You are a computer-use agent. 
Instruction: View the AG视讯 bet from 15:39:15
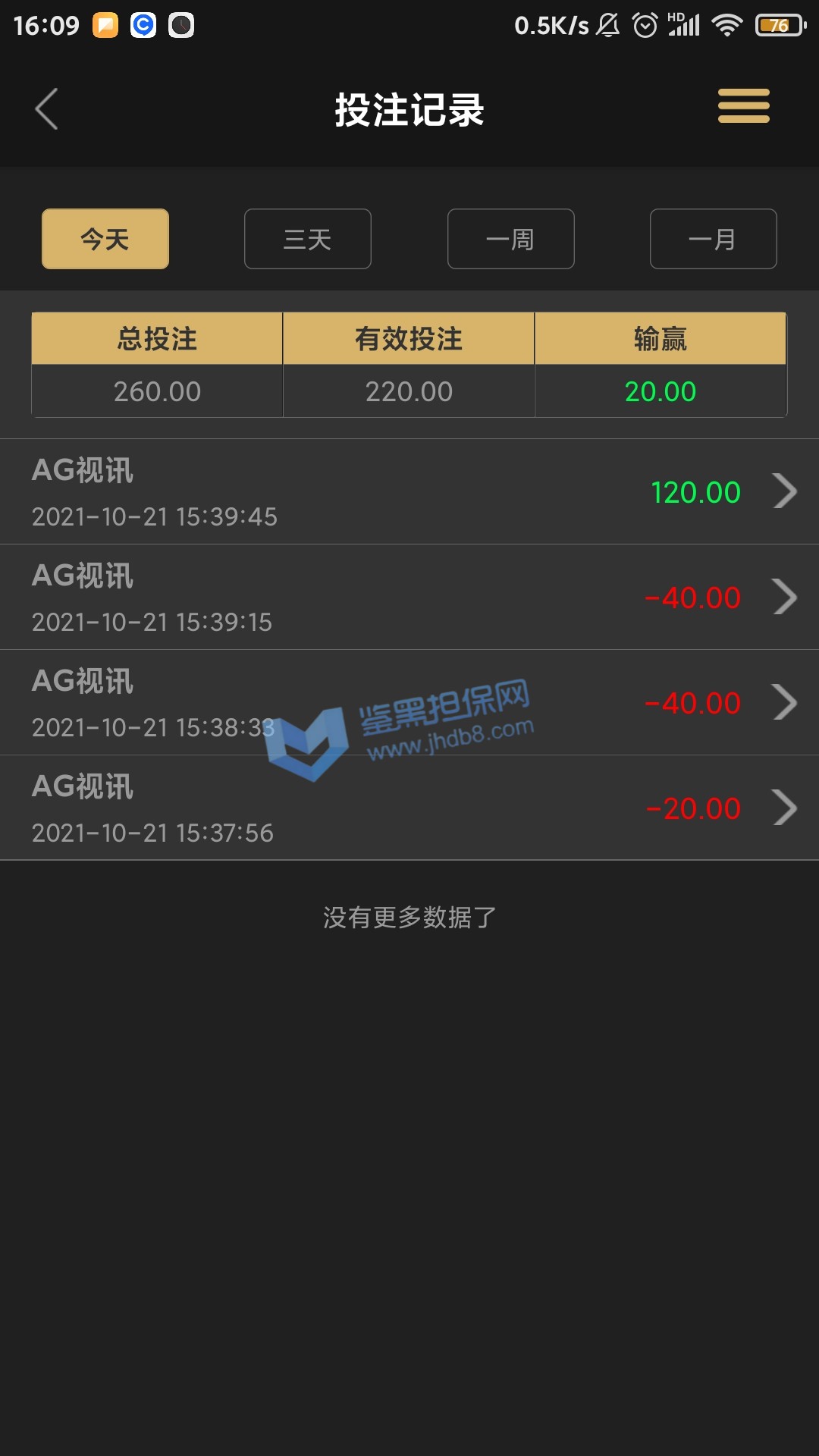pos(409,597)
